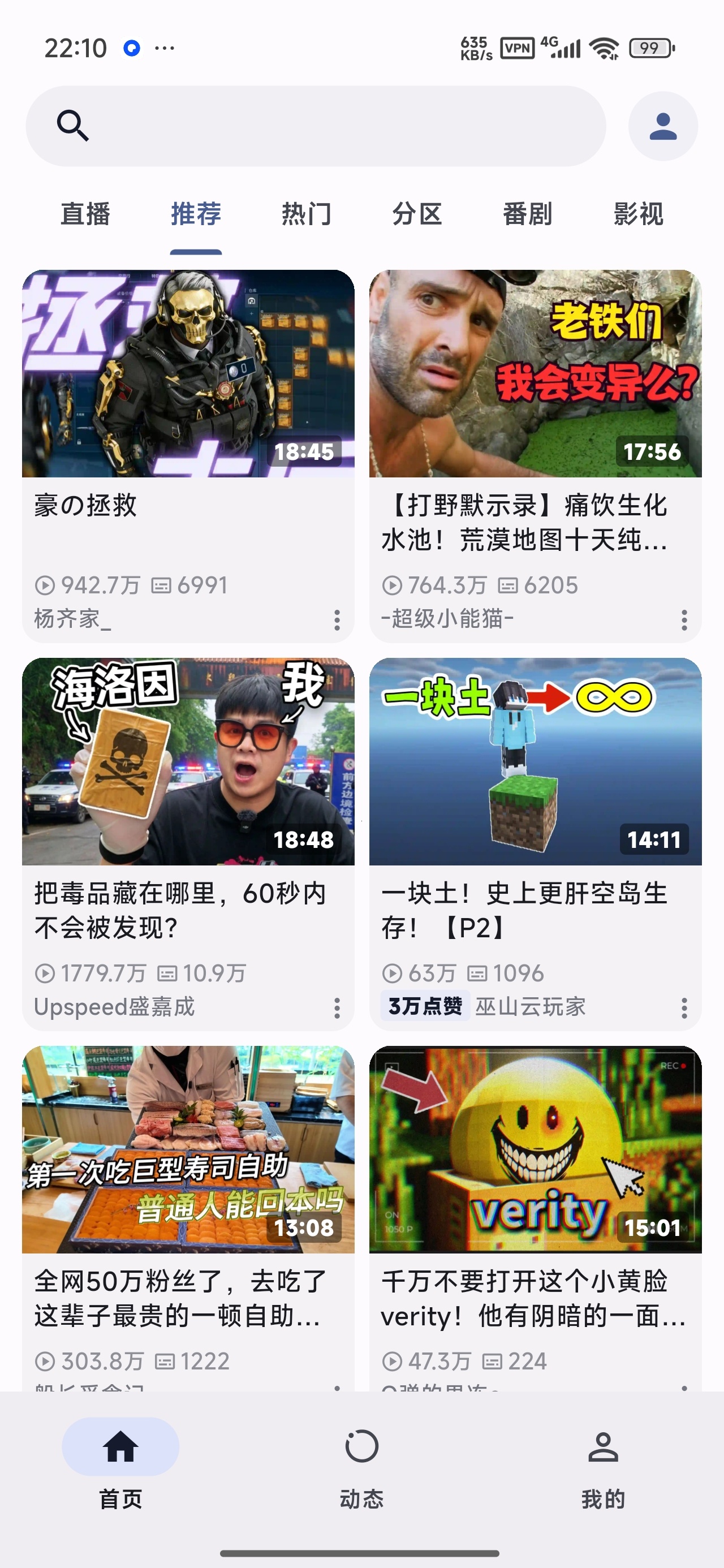
Task: Tap the three-dot menu on 巫山云玩家 video
Action: [x=684, y=1008]
